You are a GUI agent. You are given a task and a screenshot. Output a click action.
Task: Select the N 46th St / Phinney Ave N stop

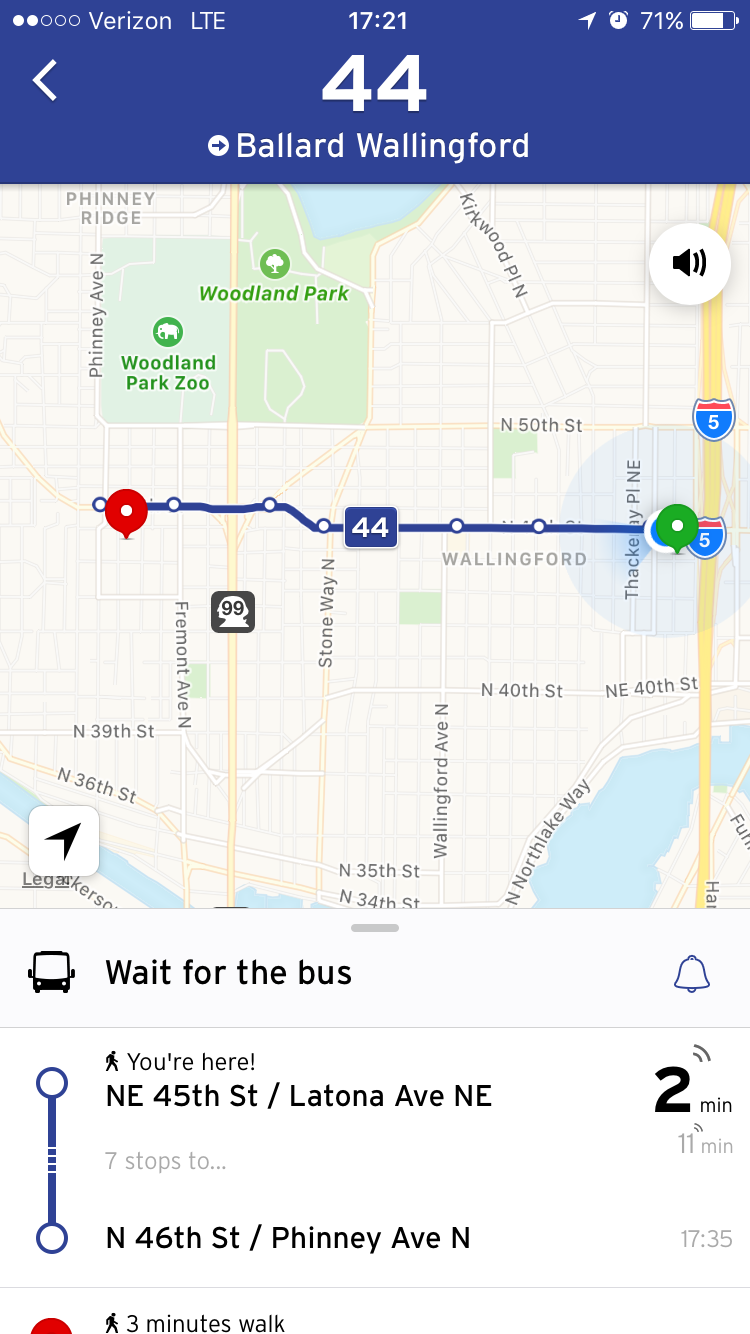[x=288, y=1238]
